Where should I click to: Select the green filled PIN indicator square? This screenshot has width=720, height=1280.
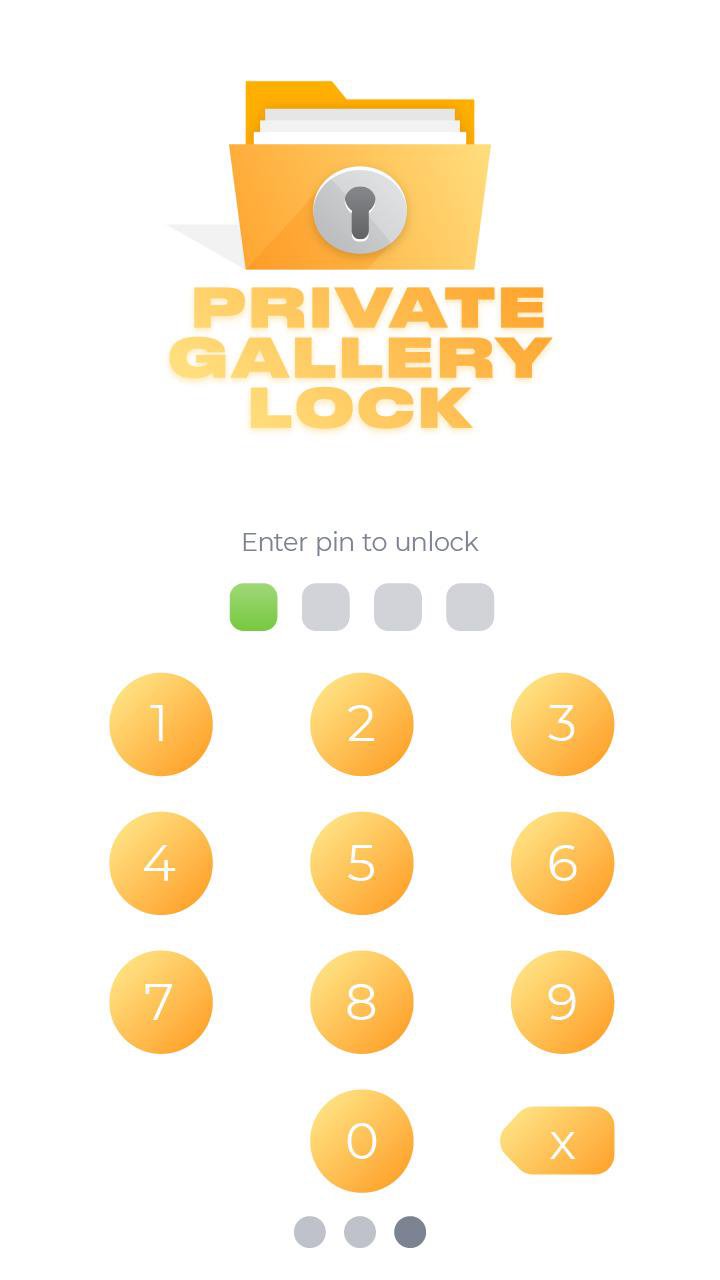[253, 605]
